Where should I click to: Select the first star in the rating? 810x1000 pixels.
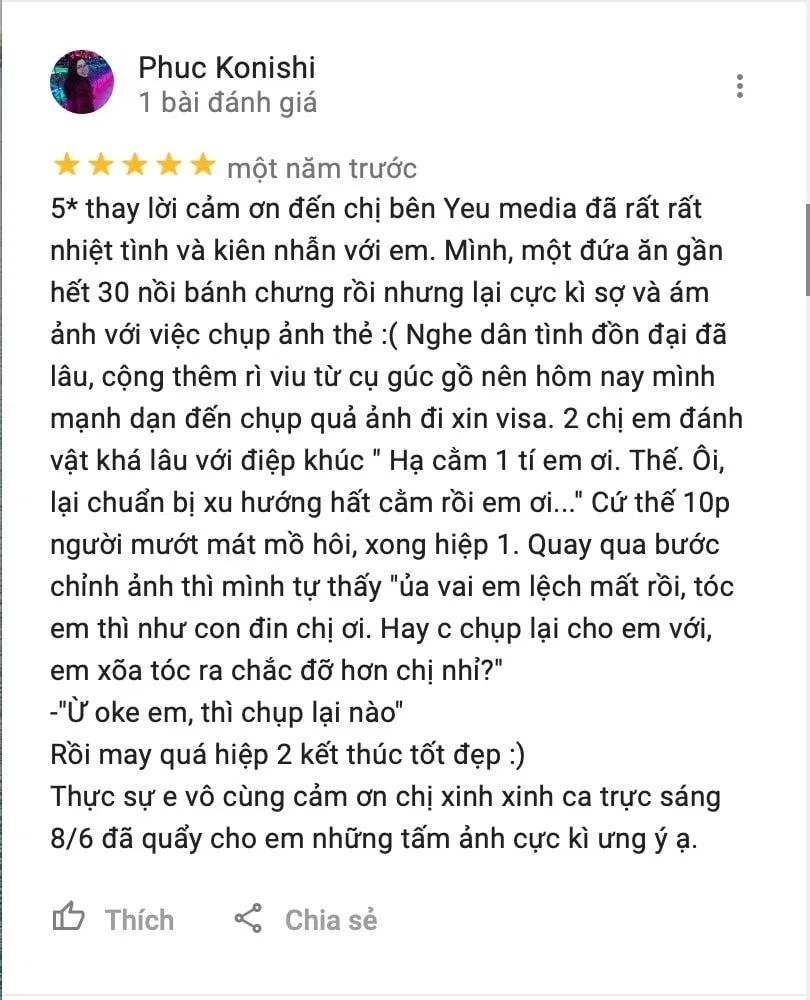67,162
